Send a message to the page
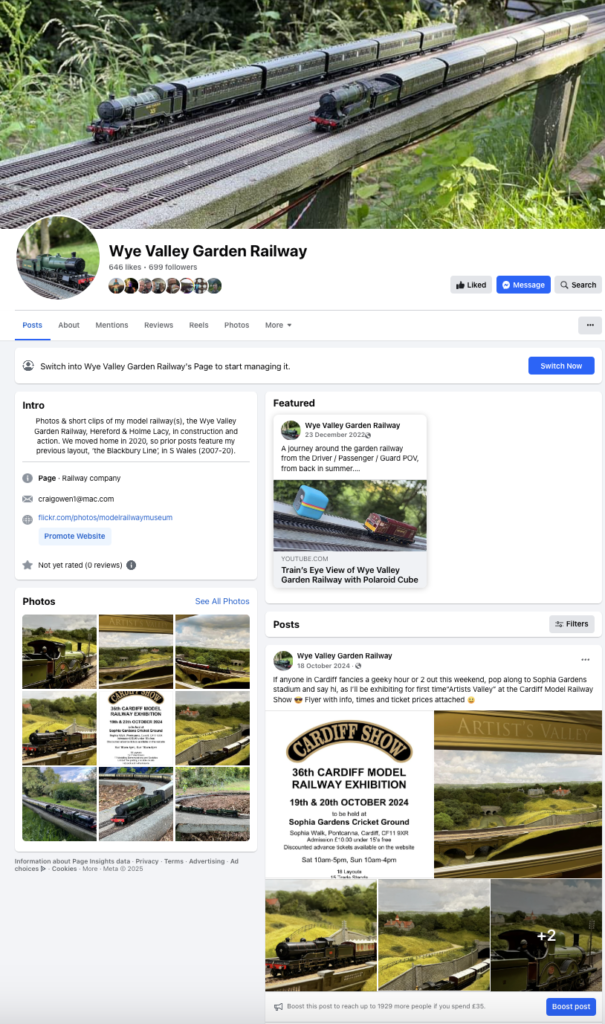Screen dimensions: 605x1024 click(x=523, y=285)
